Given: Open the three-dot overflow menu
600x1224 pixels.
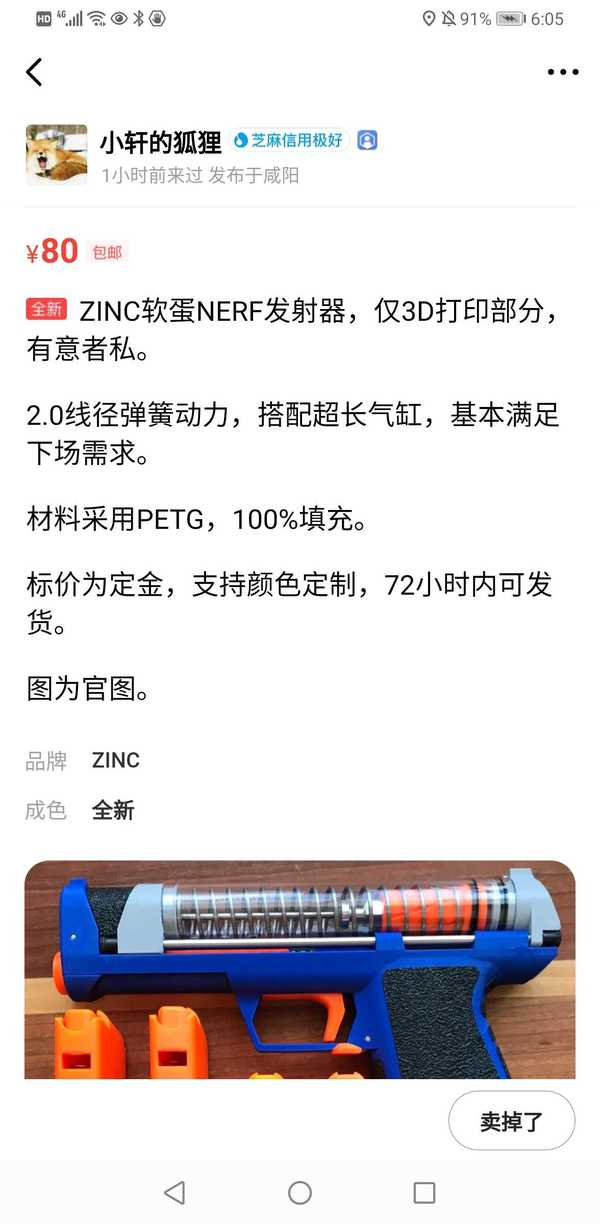Looking at the screenshot, I should tap(563, 72).
